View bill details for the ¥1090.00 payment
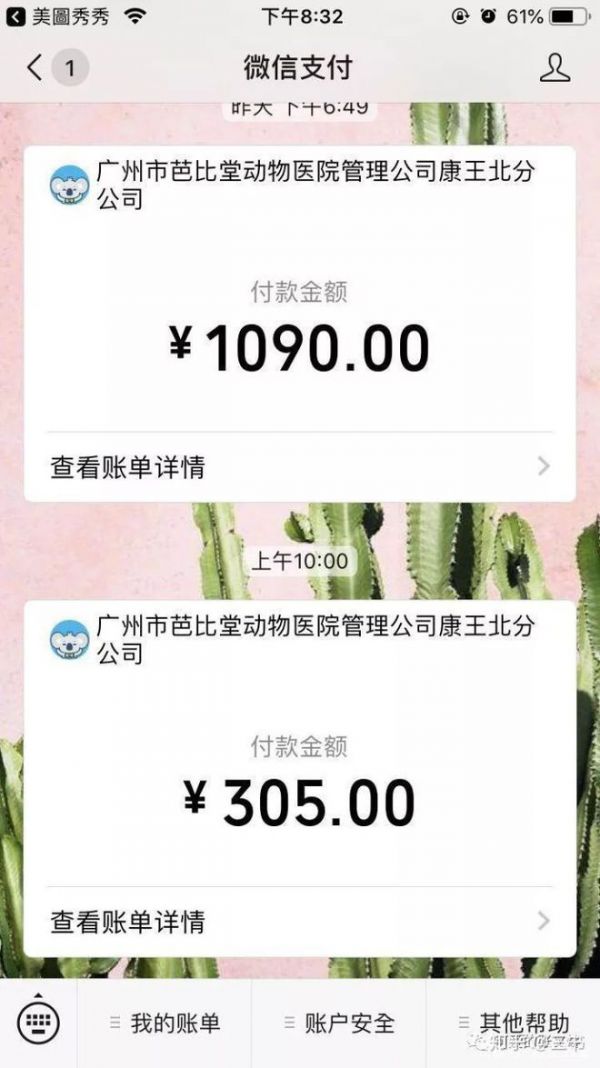Screen dimensions: 600x1068 pyautogui.click(x=300, y=467)
